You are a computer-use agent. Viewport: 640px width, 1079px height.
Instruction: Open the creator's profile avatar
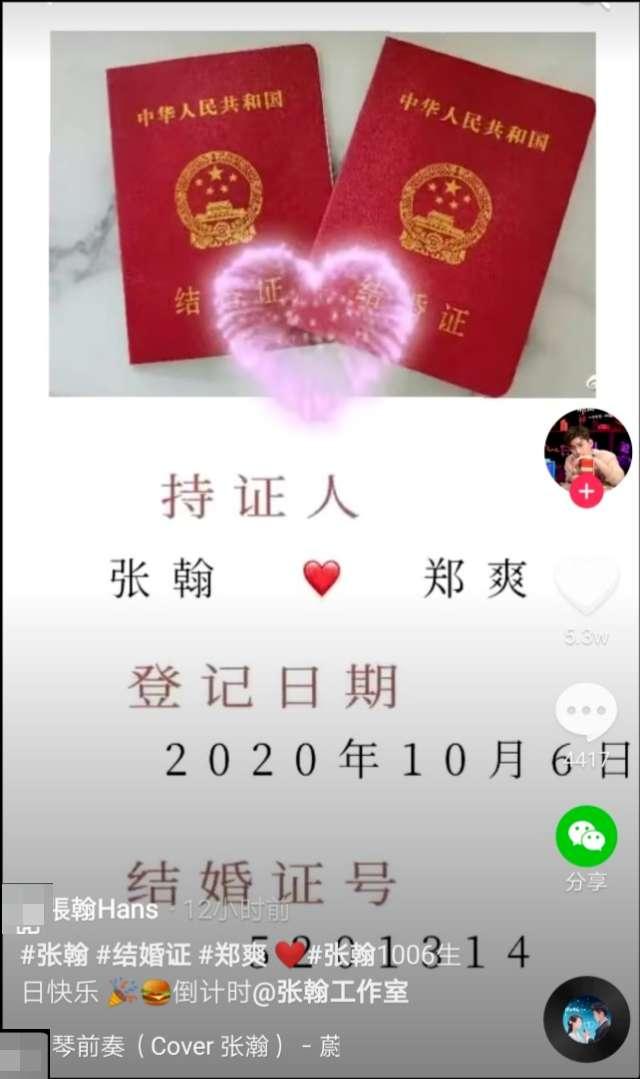click(587, 449)
